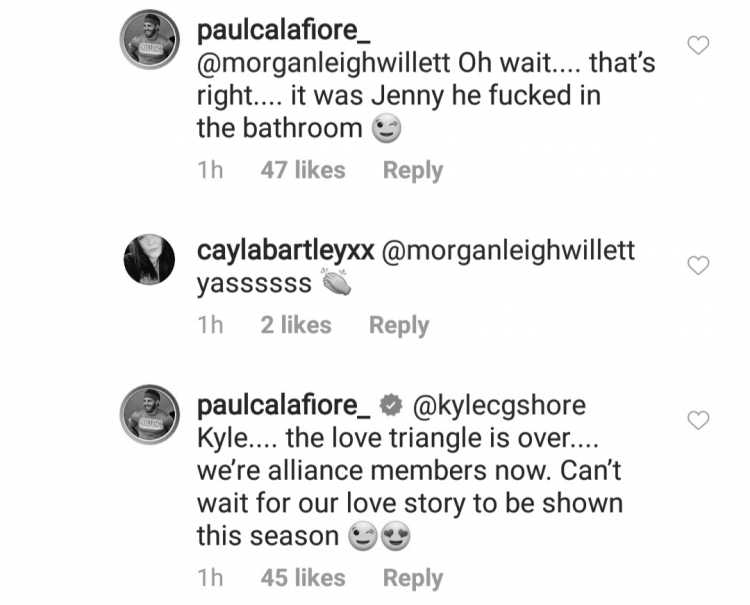Like paulcalafiore_'s comment mentioning @morganleighwillett
The width and height of the screenshot is (750, 605).
point(700,45)
